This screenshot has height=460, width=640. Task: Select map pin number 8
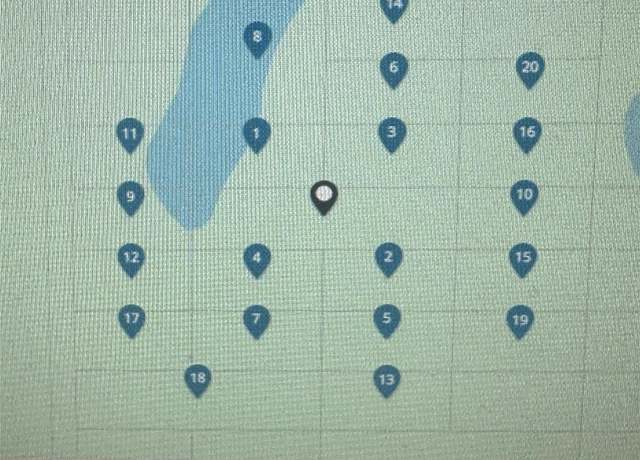click(x=257, y=39)
